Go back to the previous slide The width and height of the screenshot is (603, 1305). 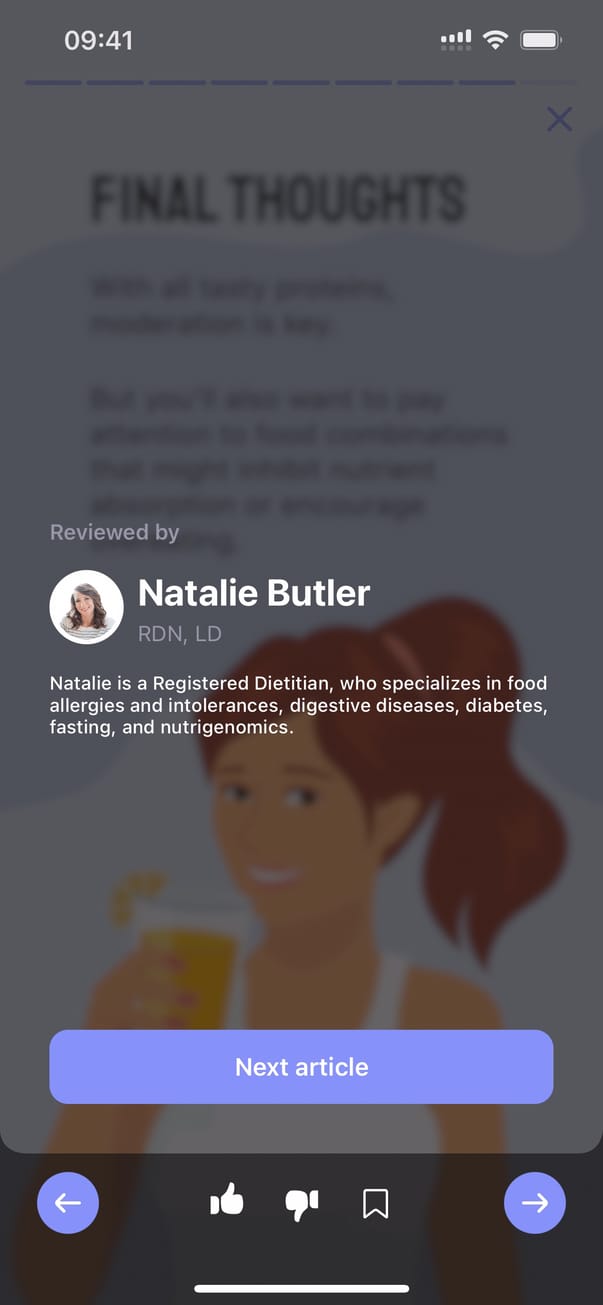(x=68, y=1202)
